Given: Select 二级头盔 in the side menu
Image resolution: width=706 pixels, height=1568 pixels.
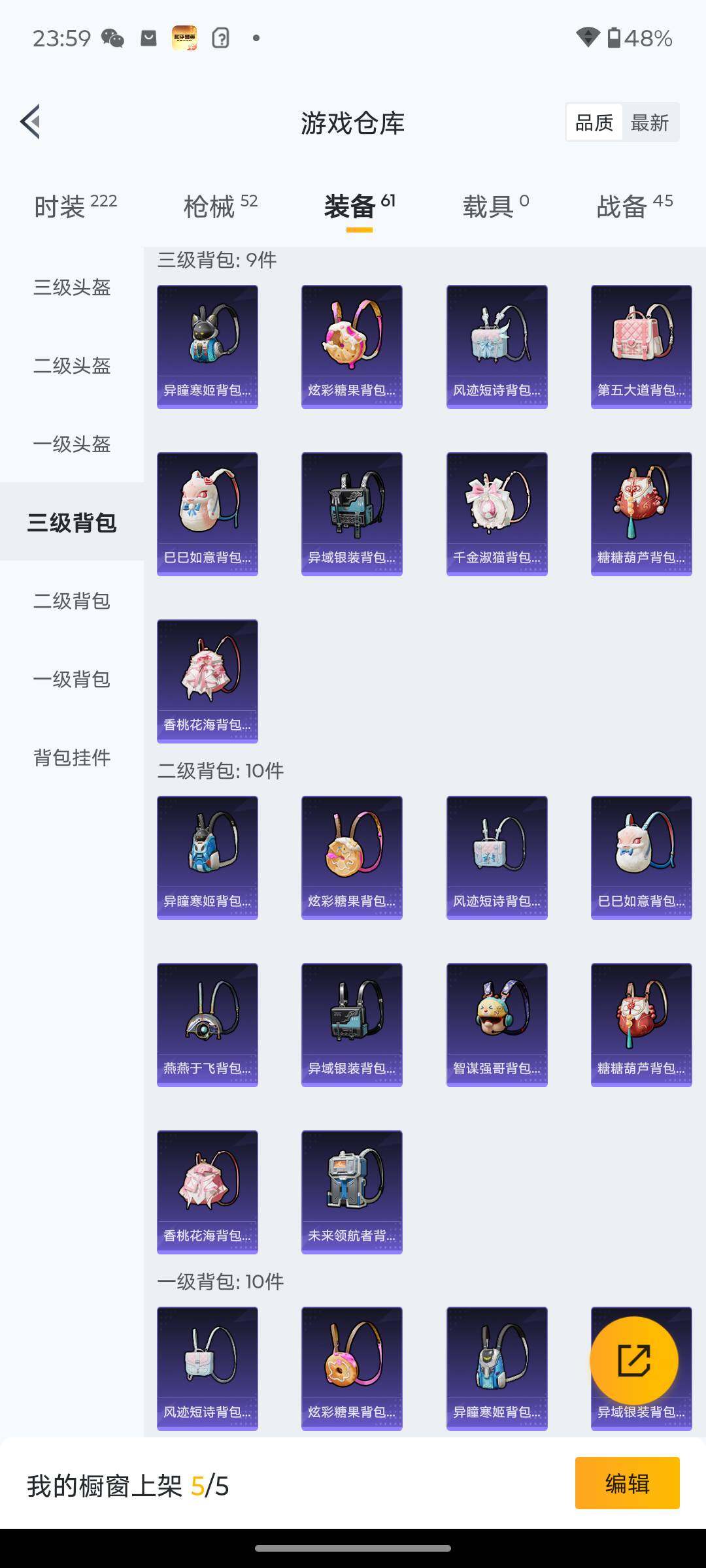Looking at the screenshot, I should 72,365.
